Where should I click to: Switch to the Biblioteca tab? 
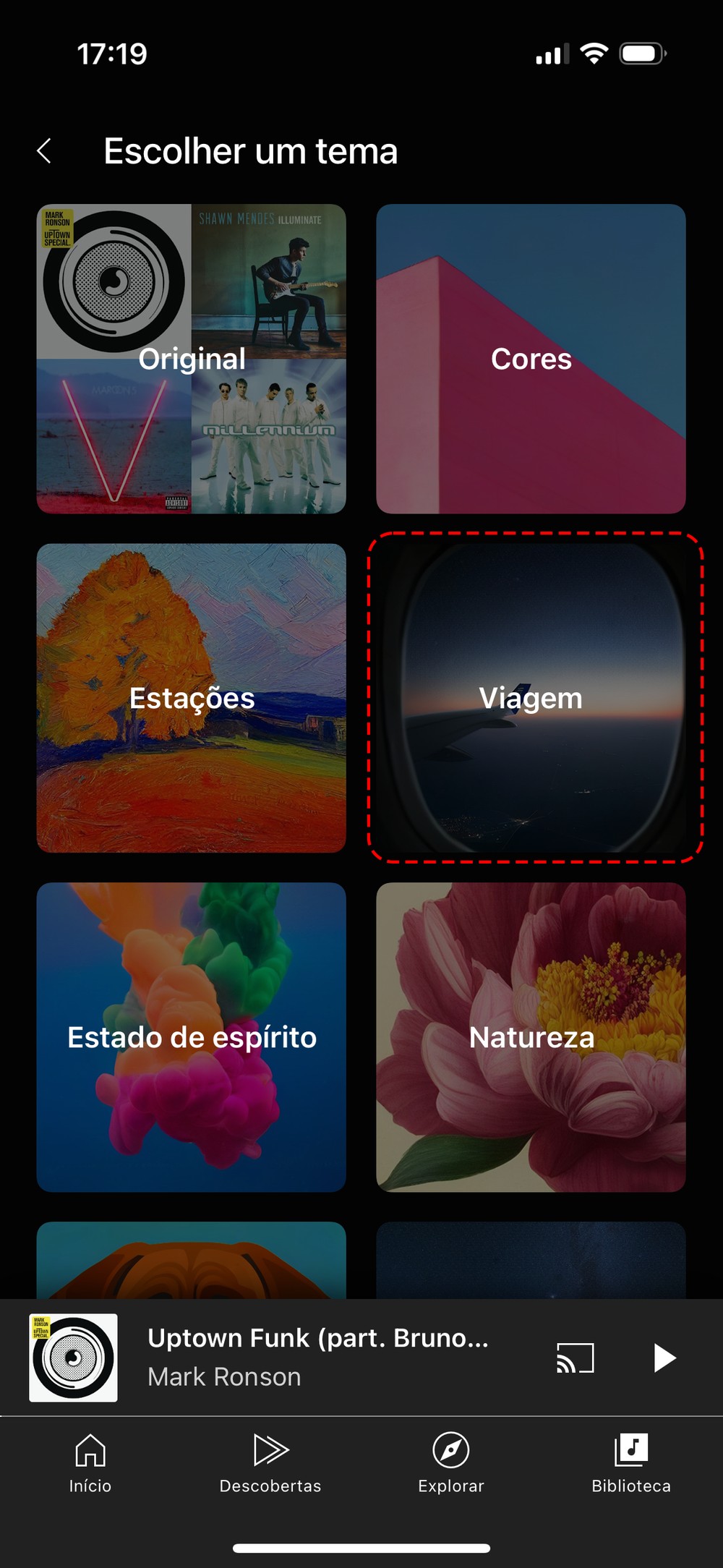tap(631, 1462)
